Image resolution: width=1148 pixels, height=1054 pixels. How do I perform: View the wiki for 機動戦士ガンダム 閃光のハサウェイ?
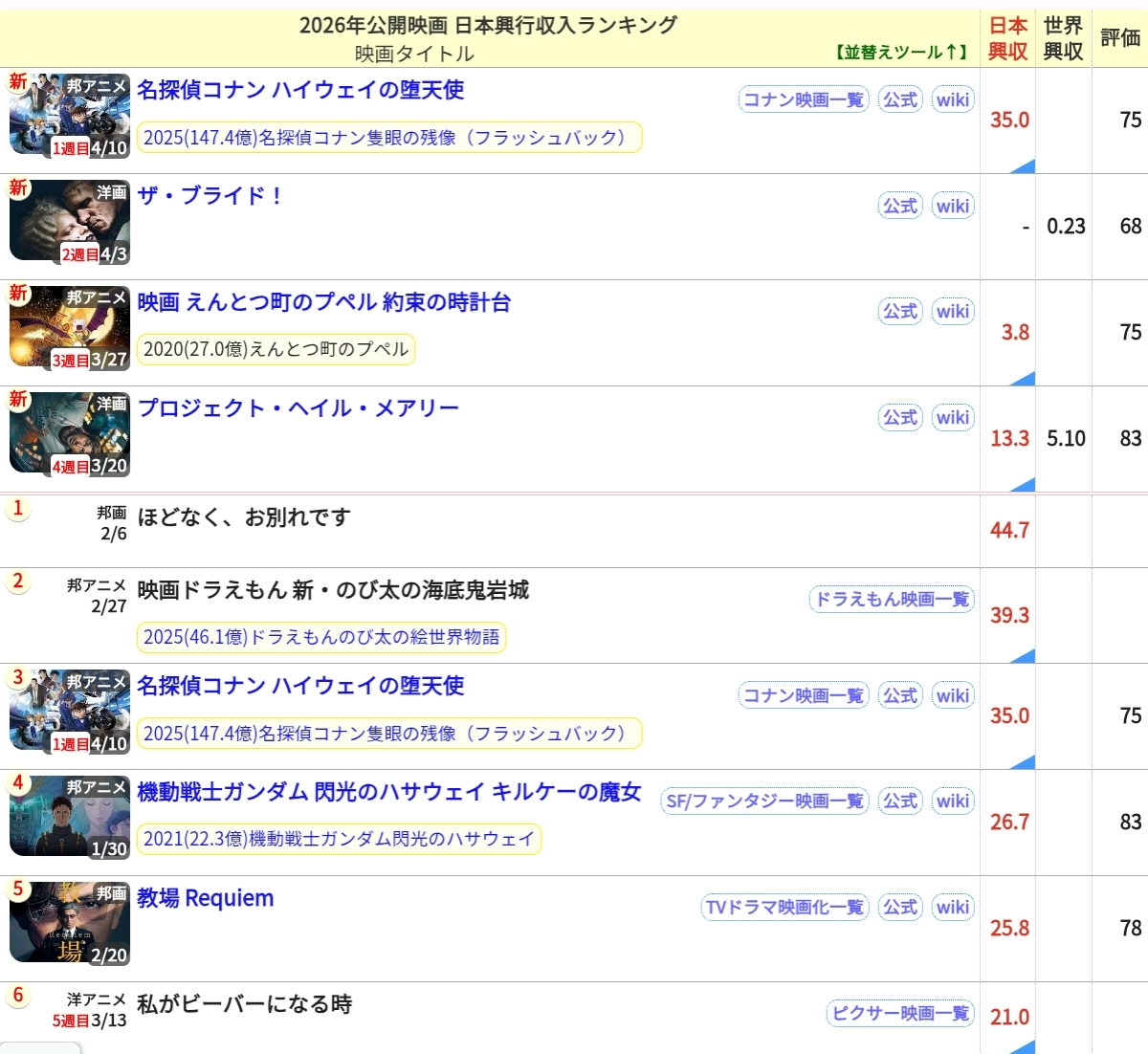click(x=953, y=801)
